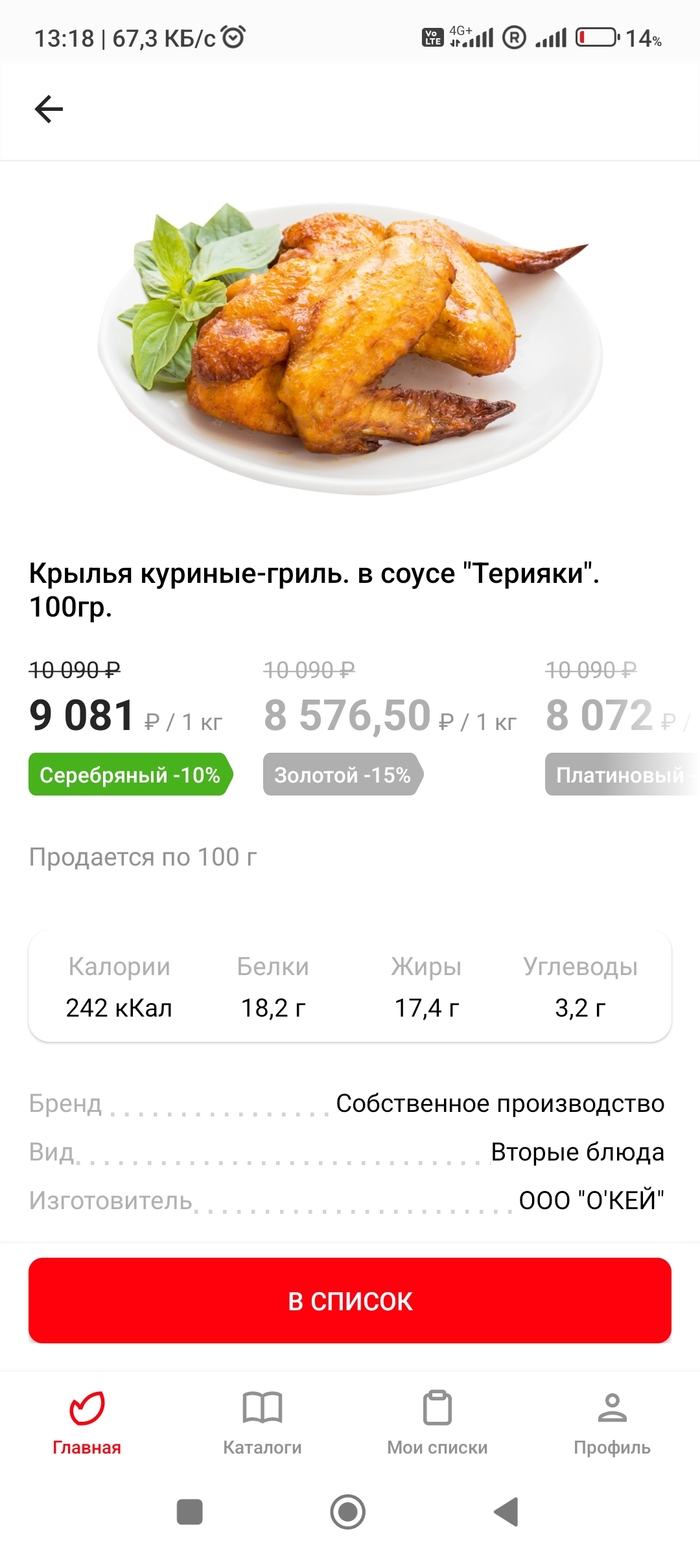This screenshot has width=700, height=1556.
Task: Open the Профиль tab
Action: pyautogui.click(x=612, y=1422)
